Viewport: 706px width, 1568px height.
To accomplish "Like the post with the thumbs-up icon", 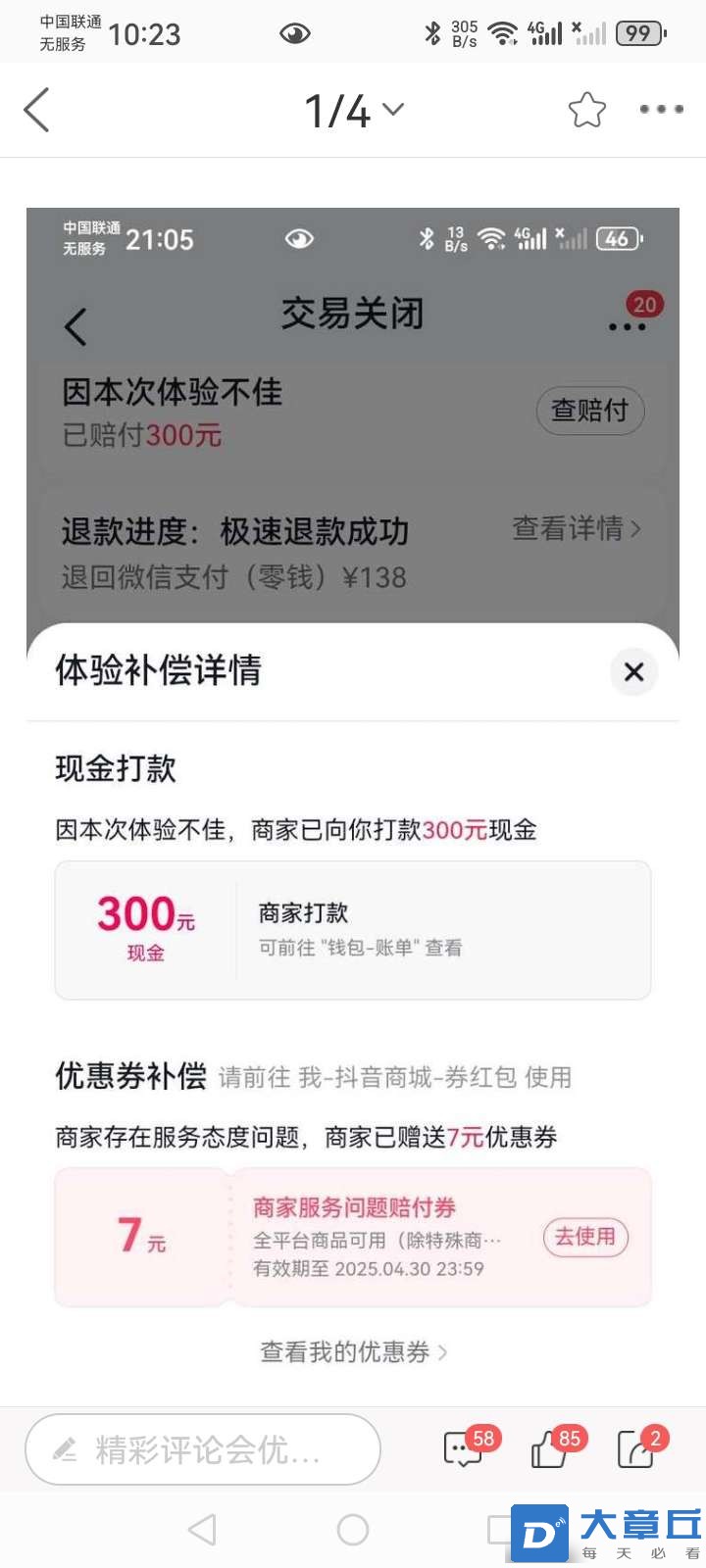I will pos(550,1449).
